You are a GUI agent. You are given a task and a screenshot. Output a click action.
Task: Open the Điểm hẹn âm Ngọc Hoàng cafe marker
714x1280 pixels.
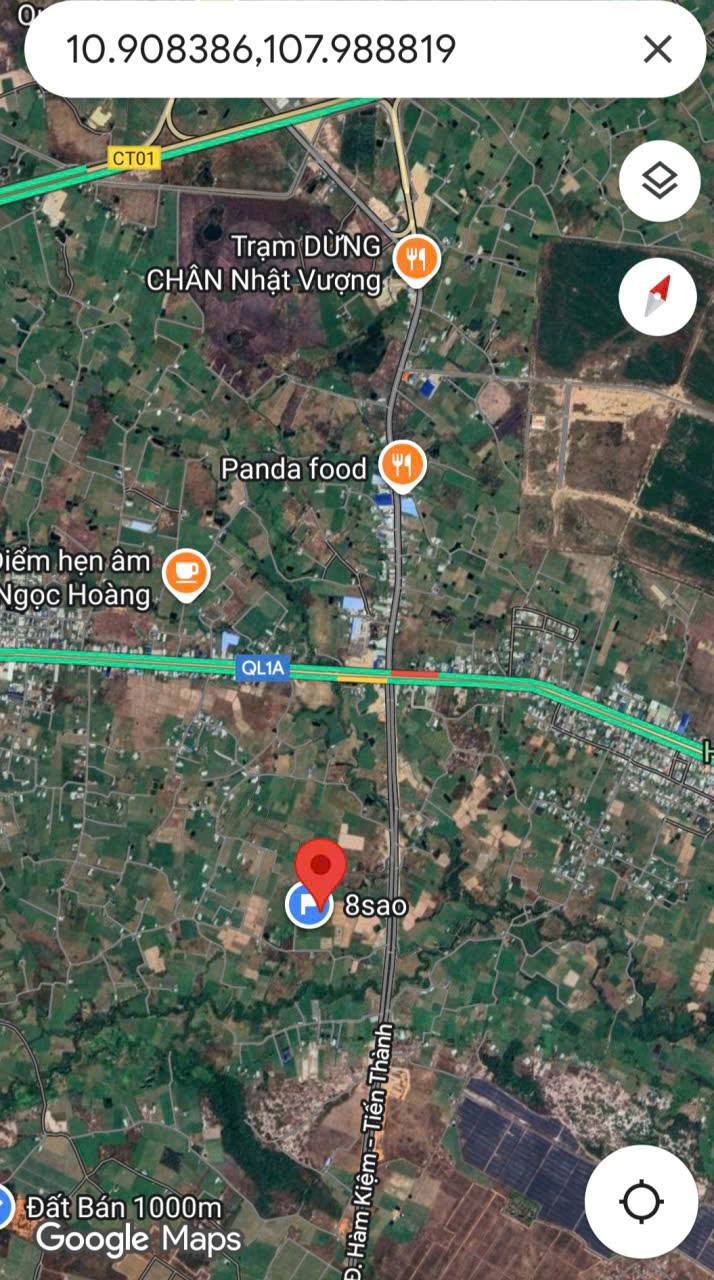[186, 575]
